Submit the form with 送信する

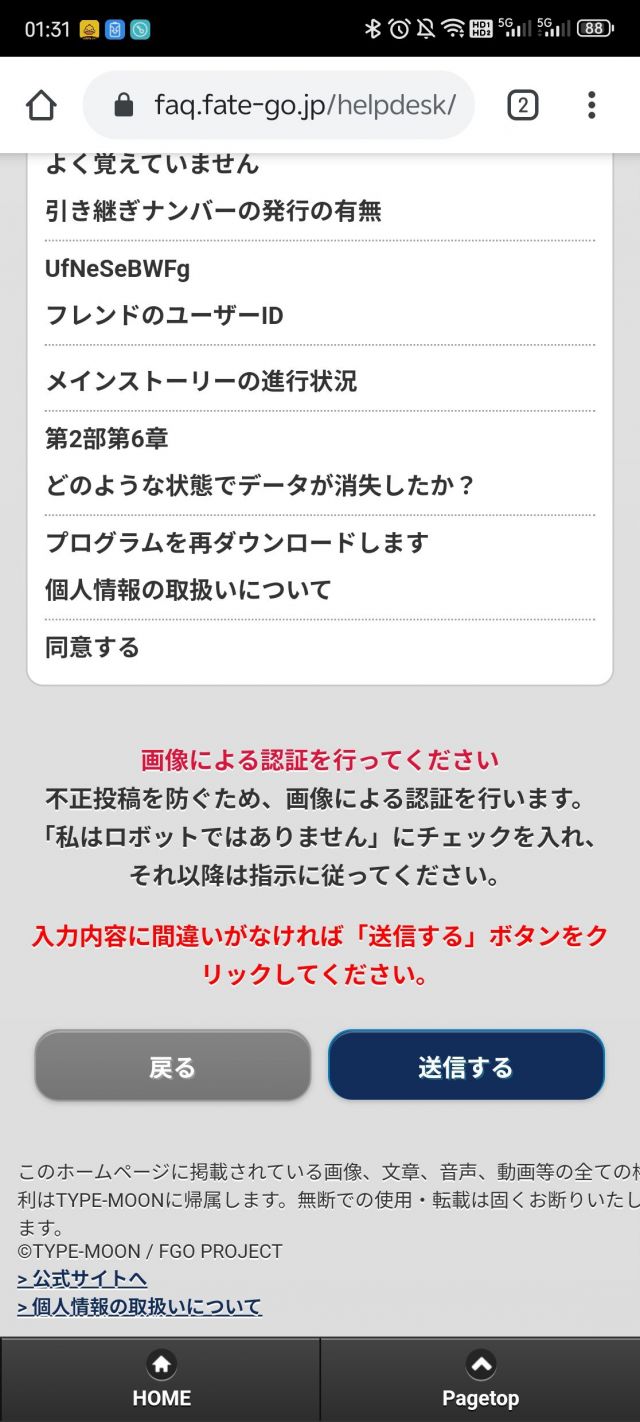(x=466, y=1066)
